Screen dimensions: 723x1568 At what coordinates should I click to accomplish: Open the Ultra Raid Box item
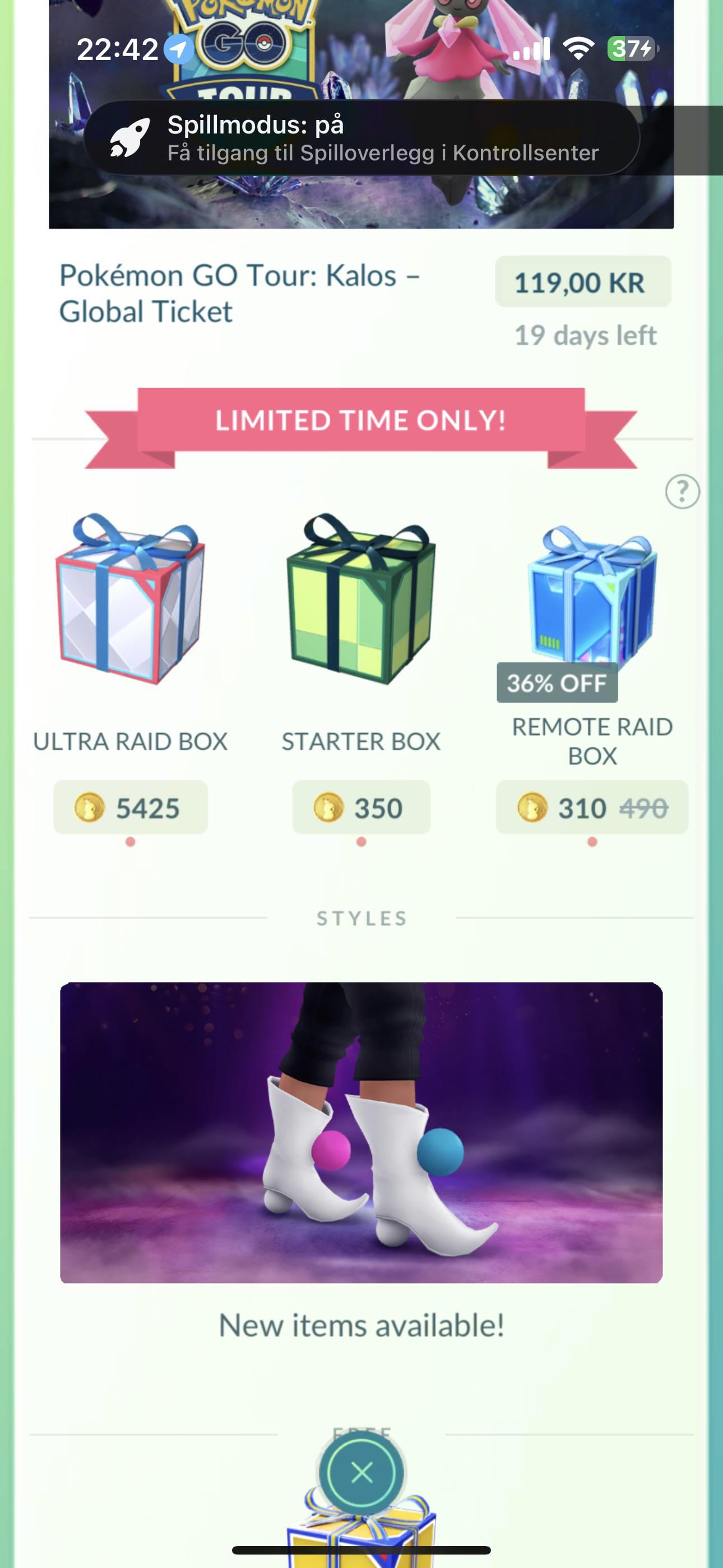coord(130,599)
